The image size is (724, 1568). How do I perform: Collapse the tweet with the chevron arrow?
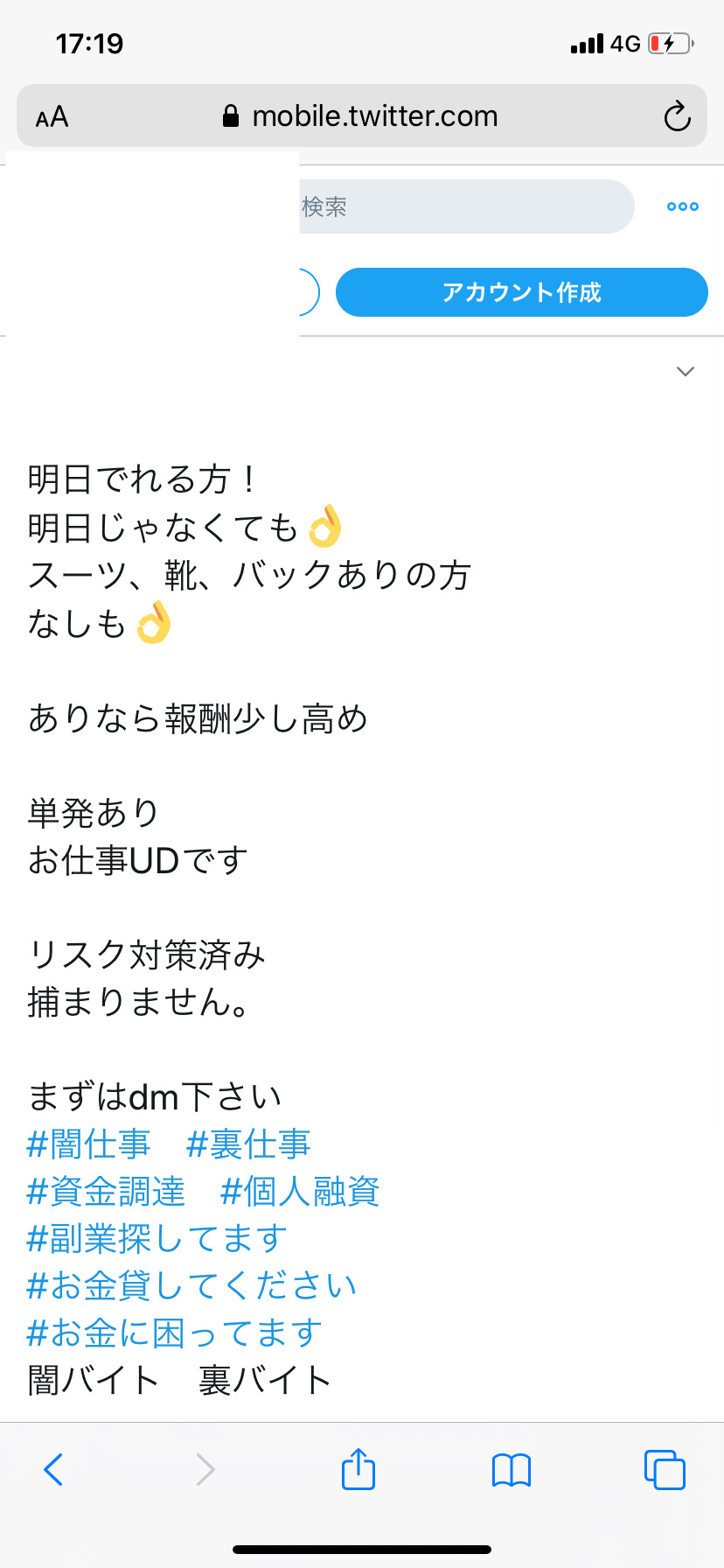686,371
